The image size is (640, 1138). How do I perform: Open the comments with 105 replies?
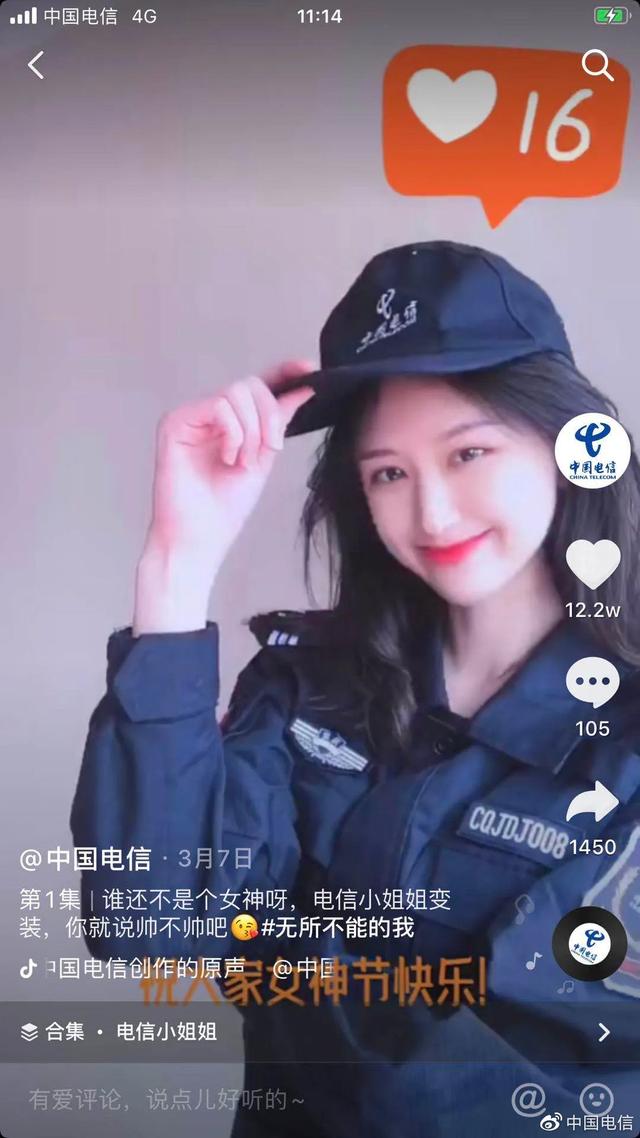click(593, 683)
